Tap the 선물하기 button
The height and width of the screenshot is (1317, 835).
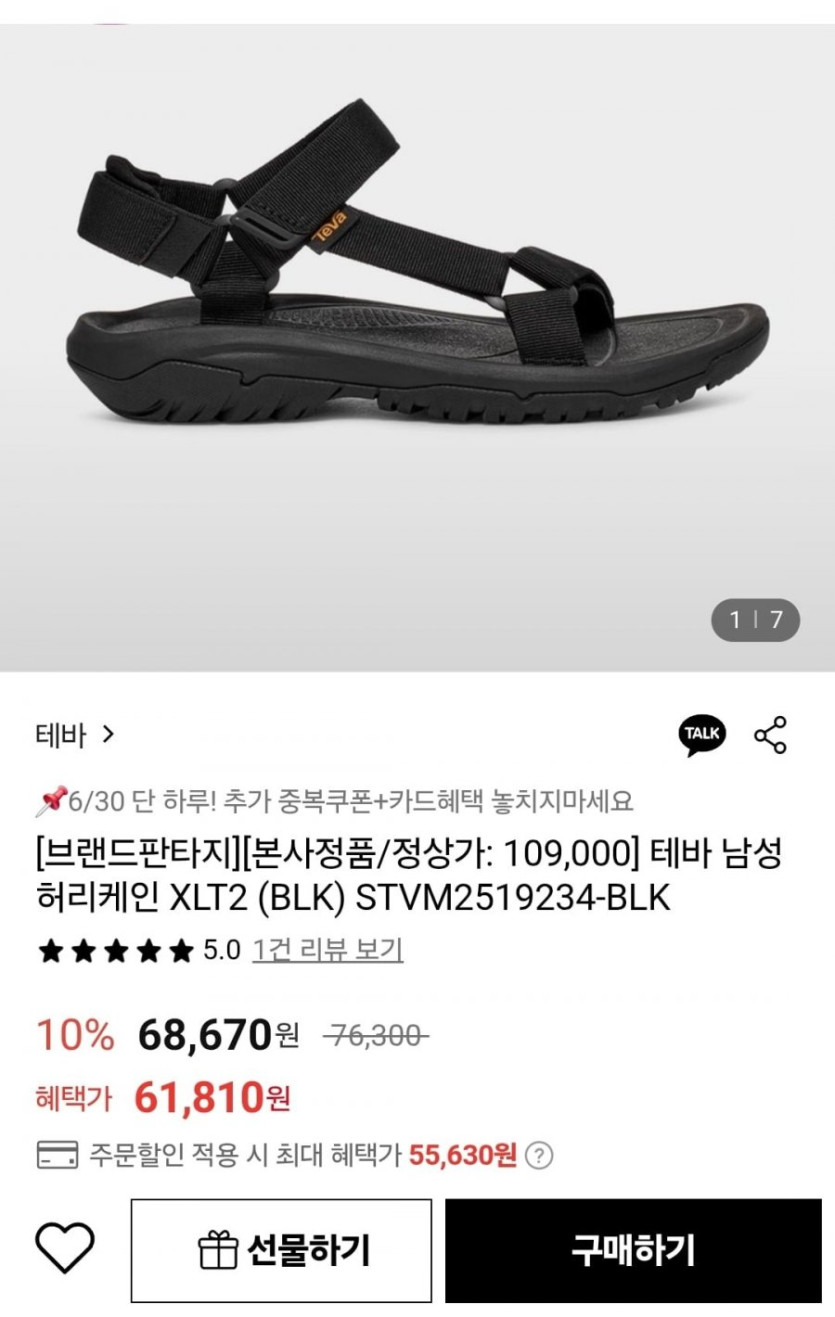click(x=282, y=1250)
